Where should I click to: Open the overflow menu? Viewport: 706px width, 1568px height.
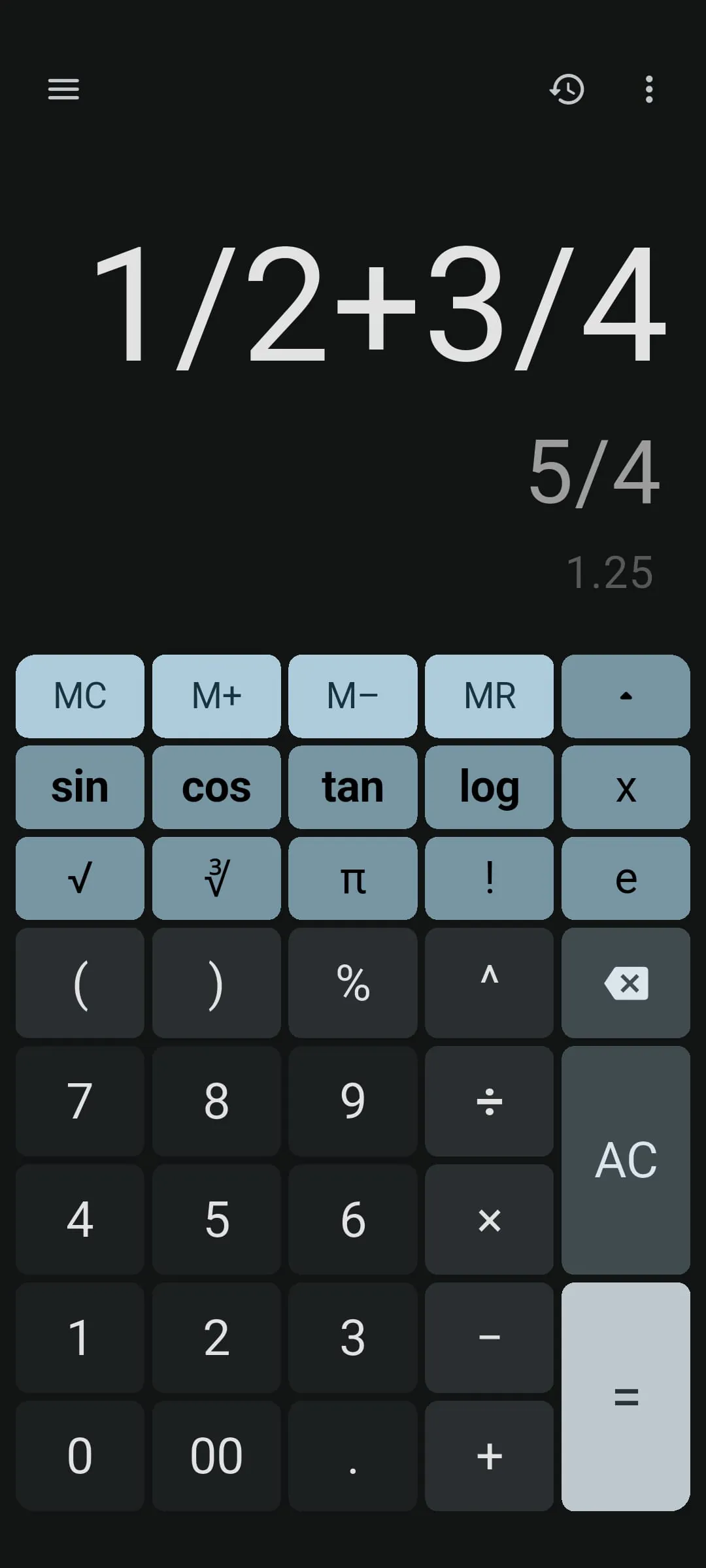pos(648,89)
